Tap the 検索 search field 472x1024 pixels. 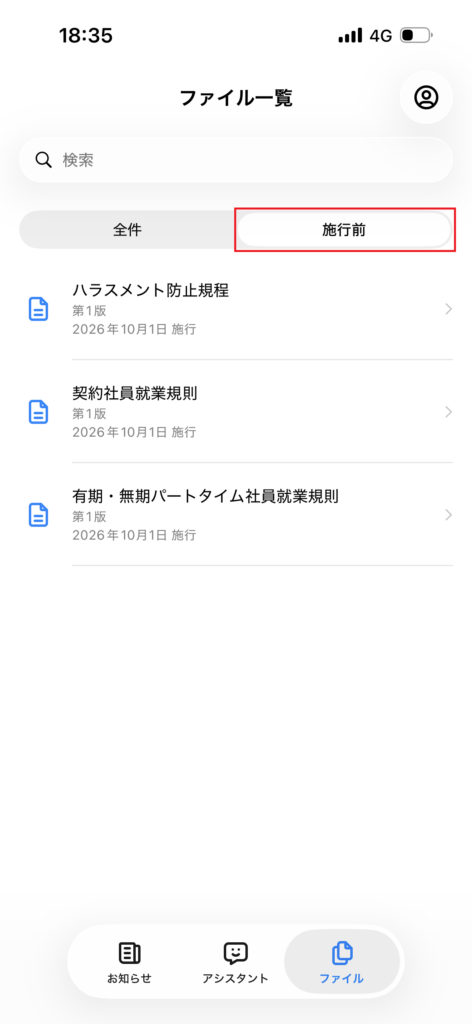(x=236, y=160)
